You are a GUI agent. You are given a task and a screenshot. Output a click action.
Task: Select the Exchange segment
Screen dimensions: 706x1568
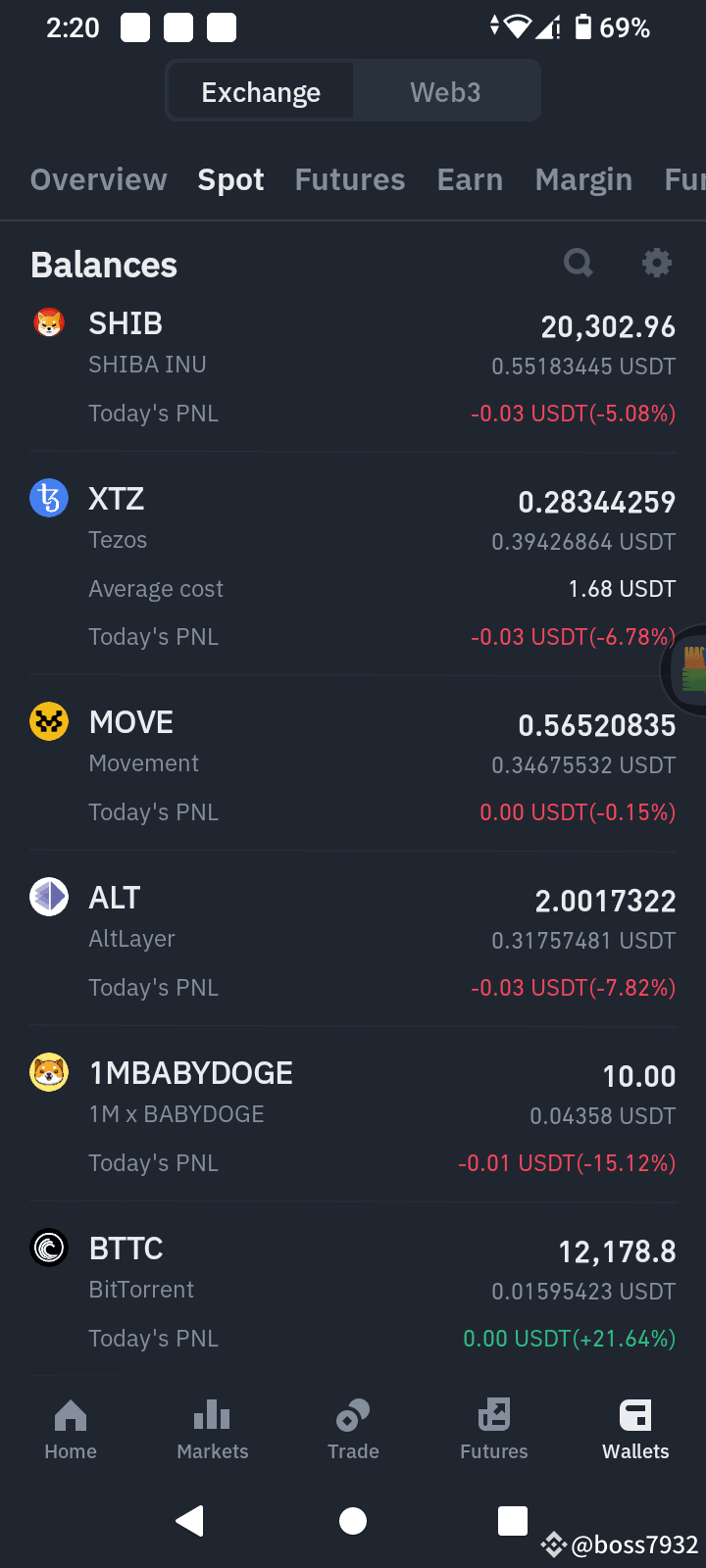pos(261,92)
